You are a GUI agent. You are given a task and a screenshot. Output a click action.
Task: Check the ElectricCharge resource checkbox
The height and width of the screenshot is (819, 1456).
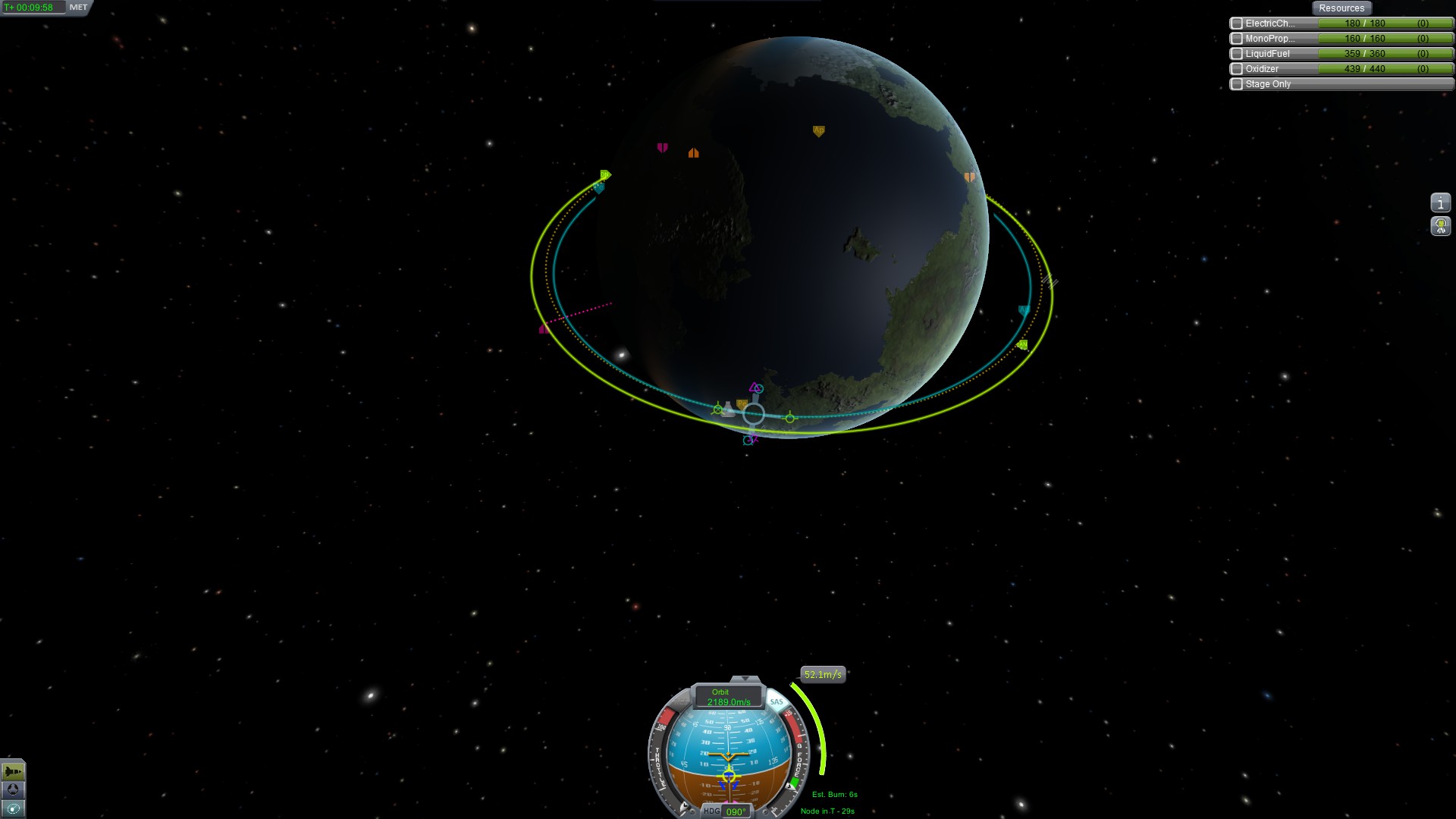click(x=1237, y=24)
